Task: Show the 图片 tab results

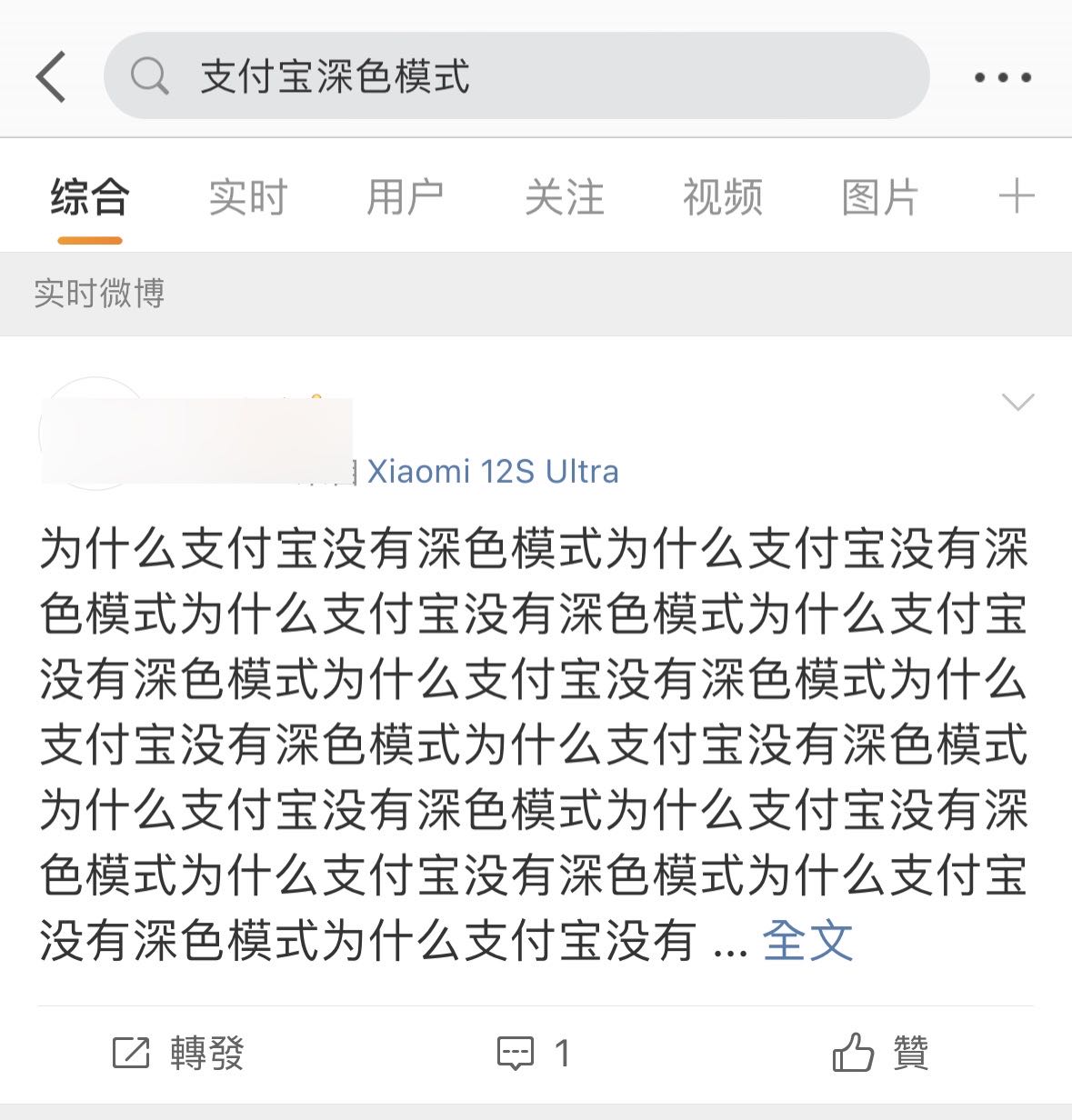Action: (x=879, y=197)
